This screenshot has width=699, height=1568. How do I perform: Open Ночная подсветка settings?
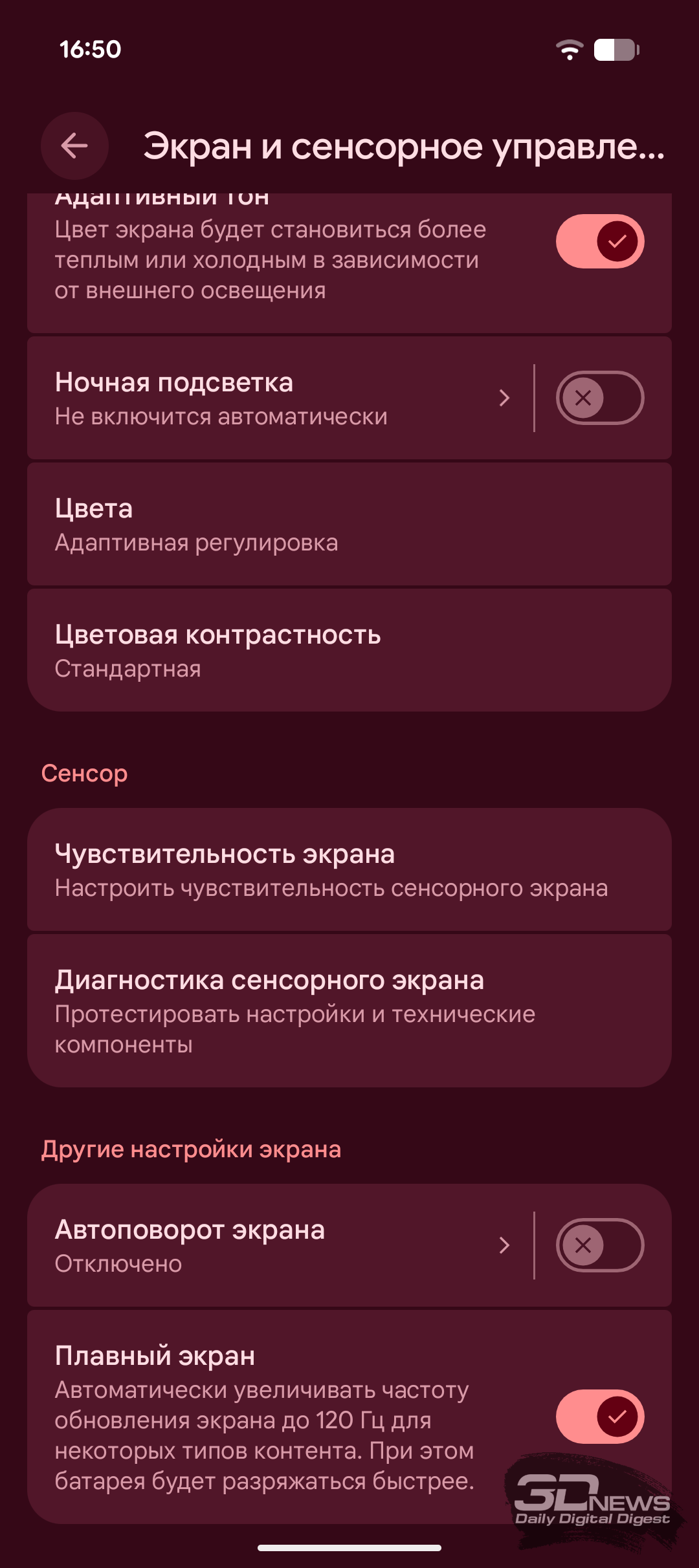[x=272, y=398]
